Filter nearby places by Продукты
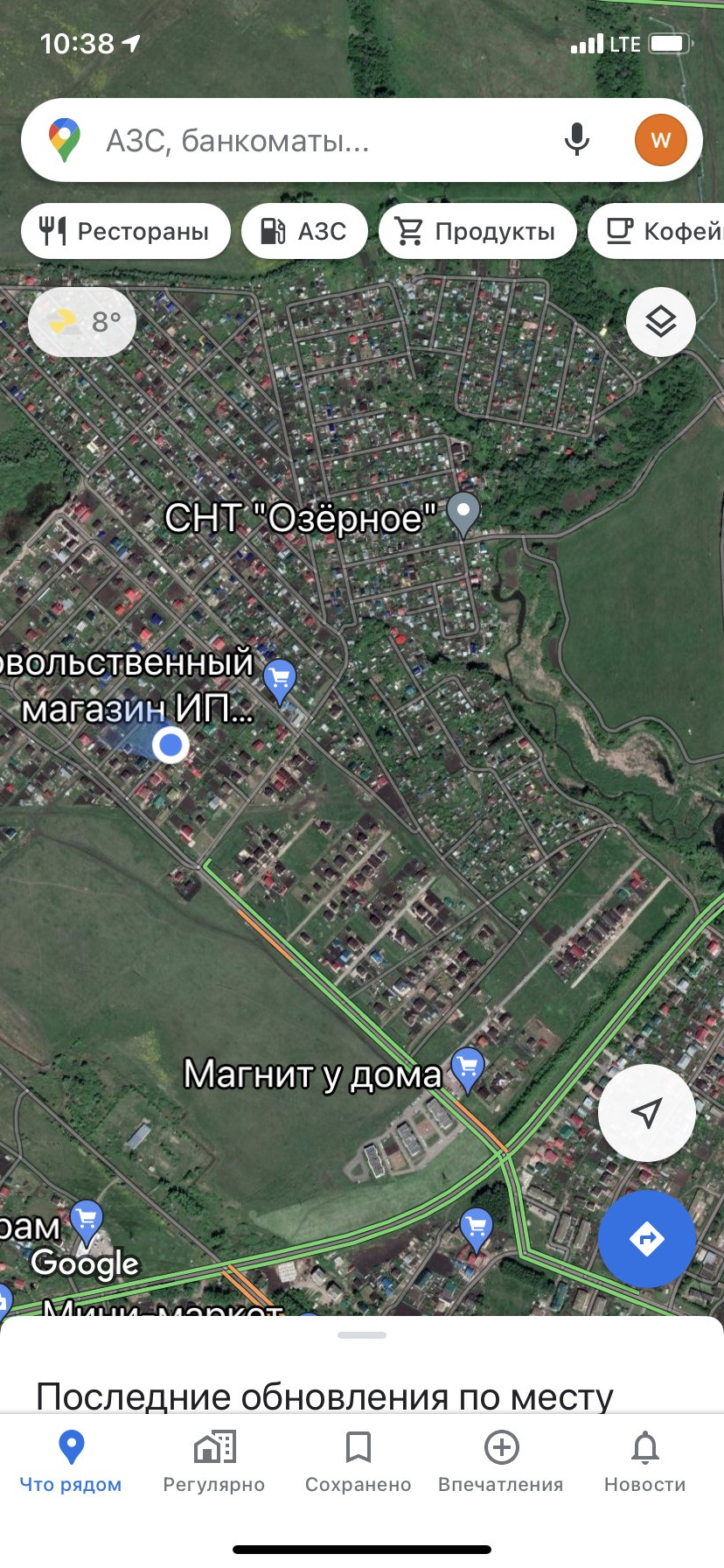This screenshot has height=1568, width=724. pos(477,231)
